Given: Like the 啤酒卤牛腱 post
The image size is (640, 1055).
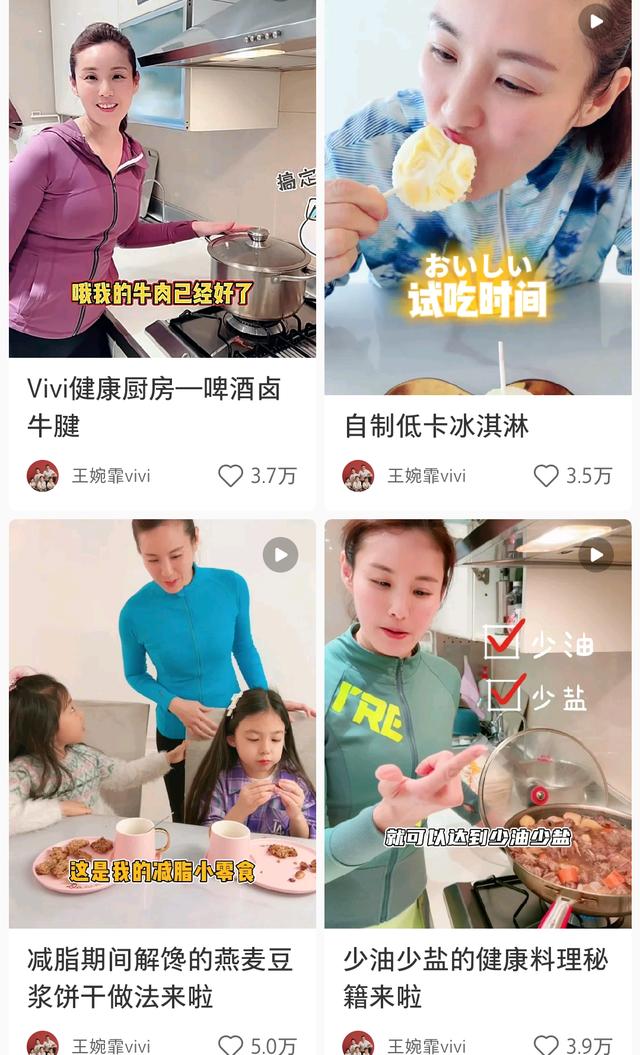Looking at the screenshot, I should (231, 476).
